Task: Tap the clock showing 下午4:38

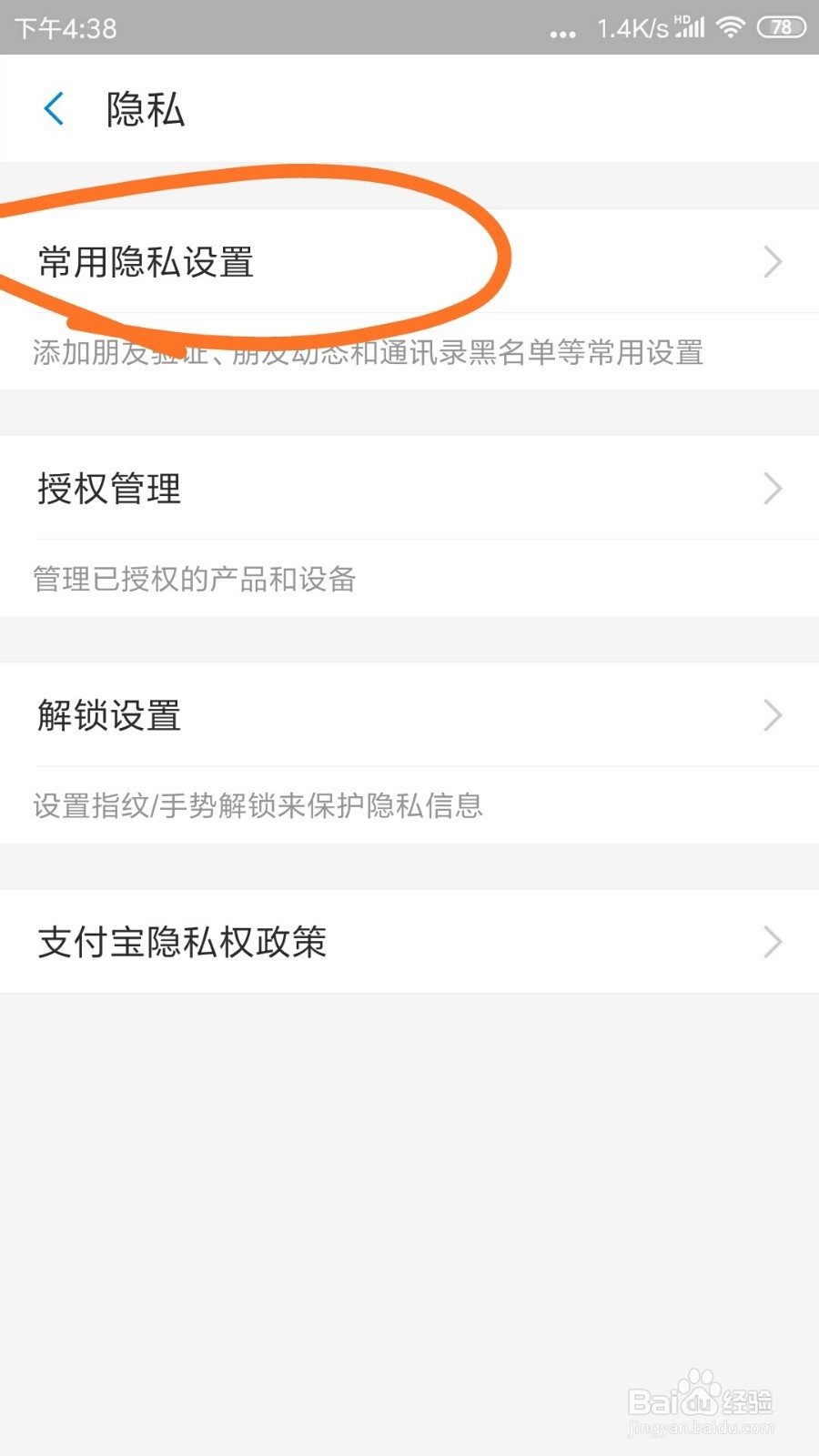Action: pos(59,27)
